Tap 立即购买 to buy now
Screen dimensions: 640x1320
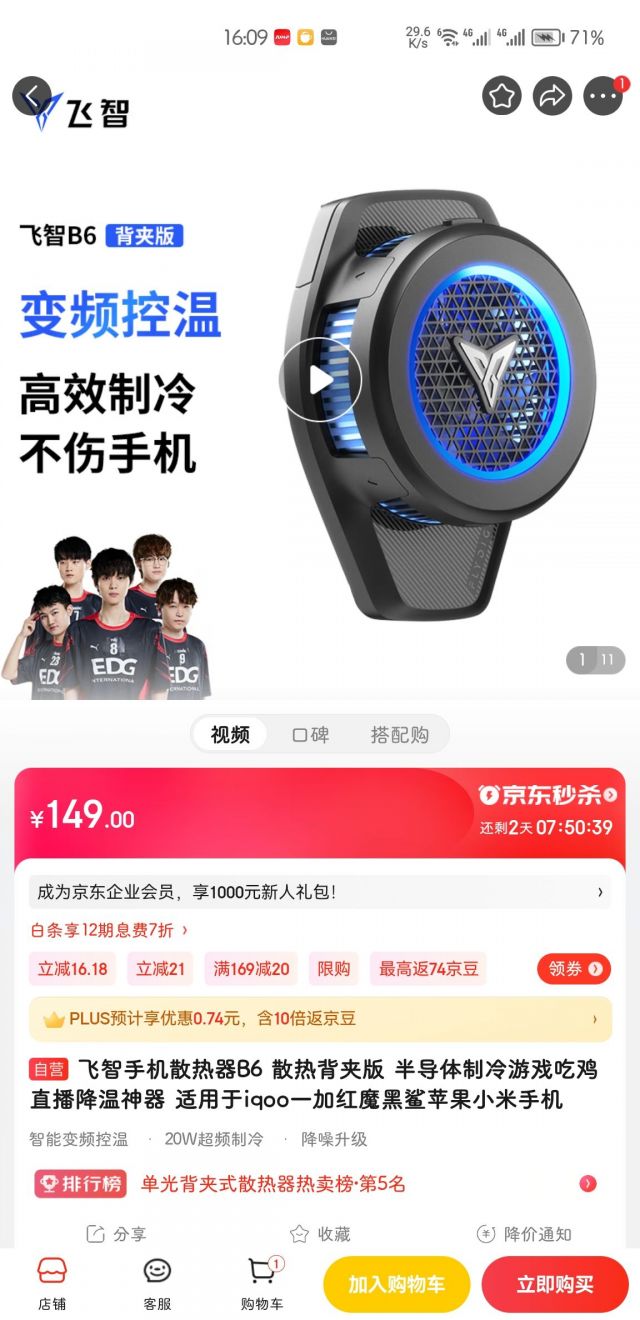click(555, 1284)
